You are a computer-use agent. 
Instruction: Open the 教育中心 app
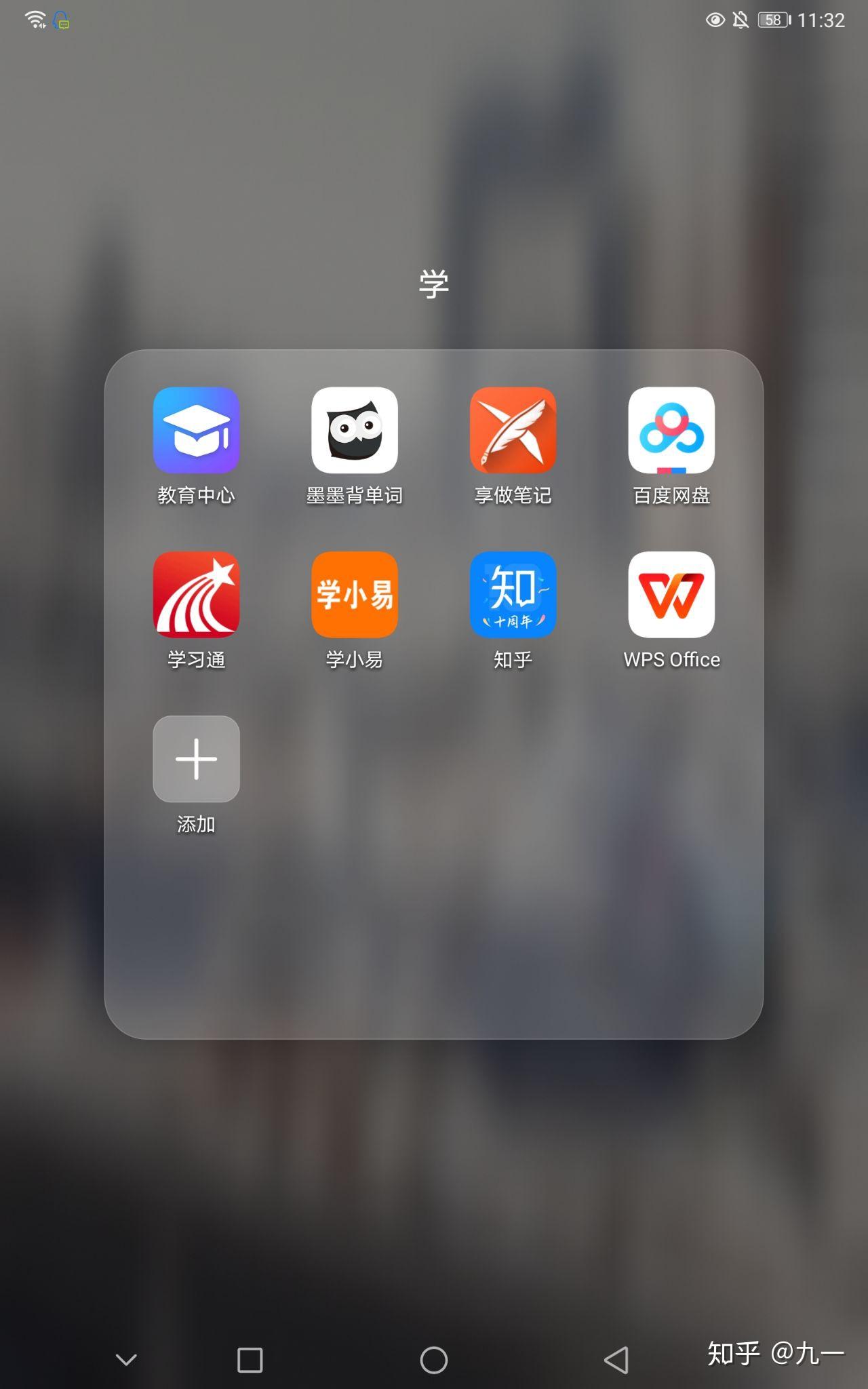(x=196, y=430)
